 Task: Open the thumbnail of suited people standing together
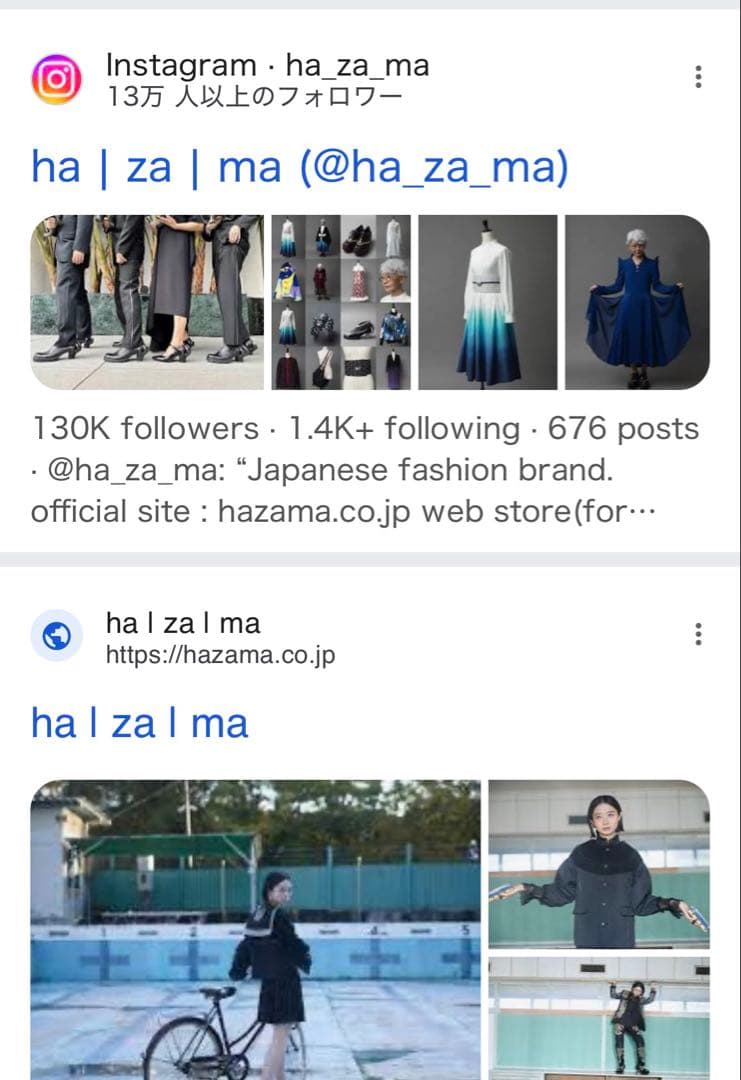pyautogui.click(x=148, y=298)
